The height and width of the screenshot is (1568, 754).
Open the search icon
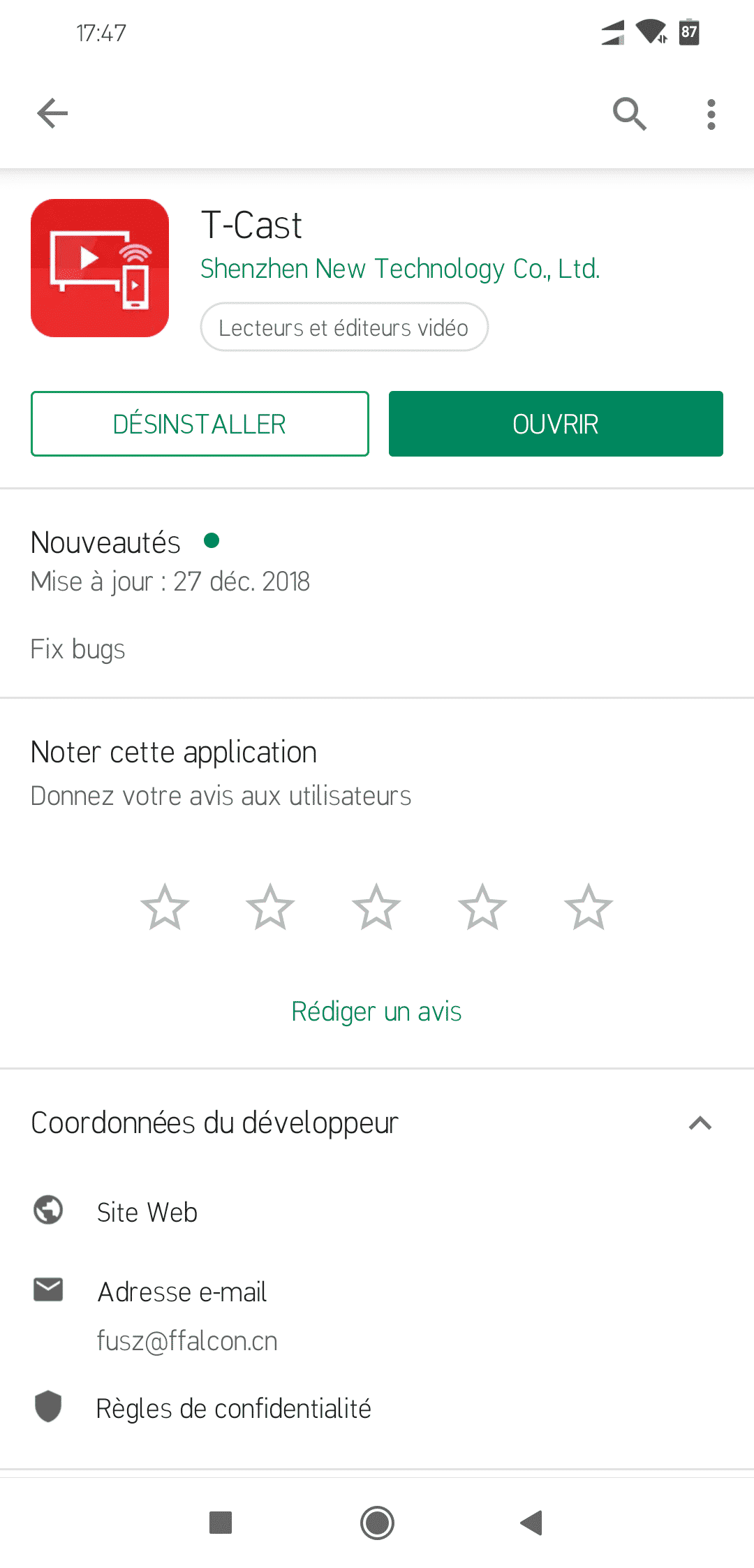click(x=629, y=114)
